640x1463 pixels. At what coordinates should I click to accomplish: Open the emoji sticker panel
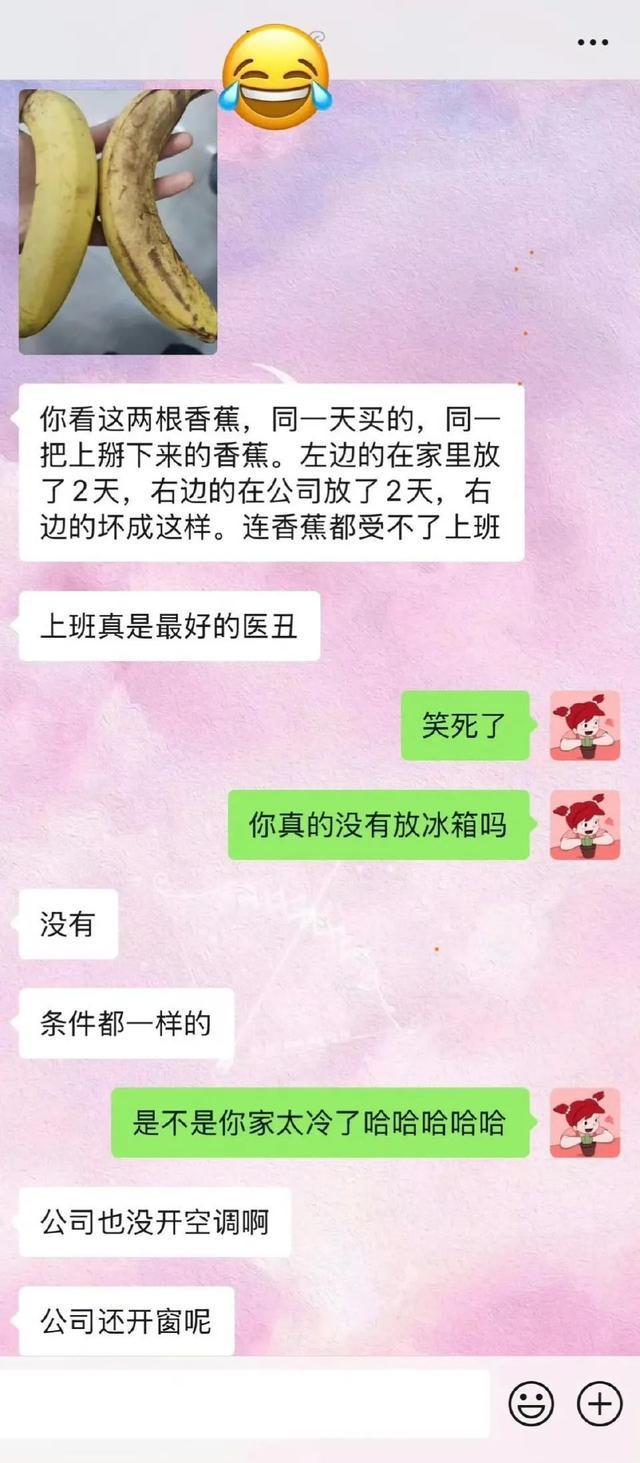click(x=531, y=1404)
